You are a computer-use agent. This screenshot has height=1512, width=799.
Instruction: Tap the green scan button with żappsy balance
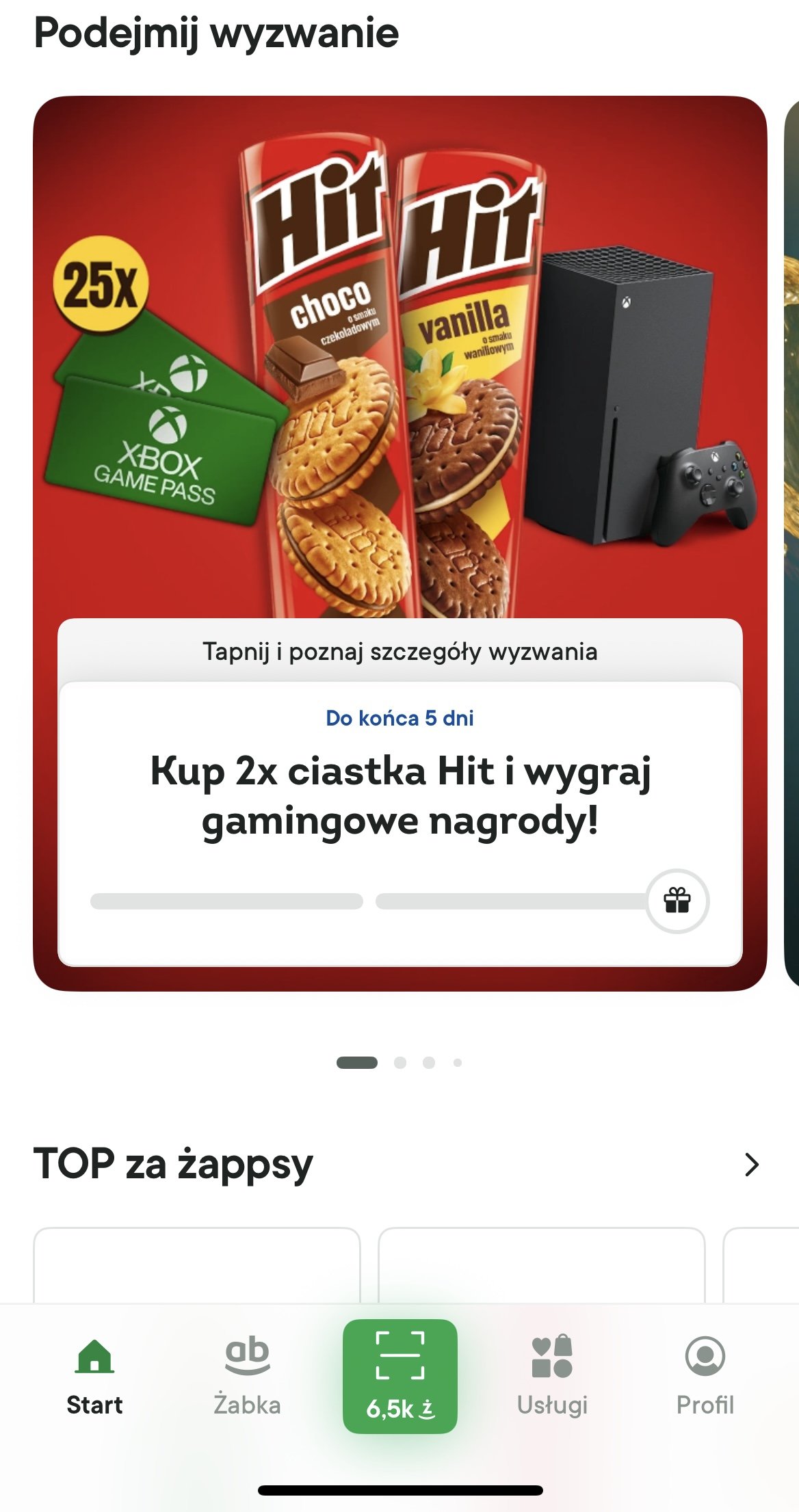click(399, 1376)
